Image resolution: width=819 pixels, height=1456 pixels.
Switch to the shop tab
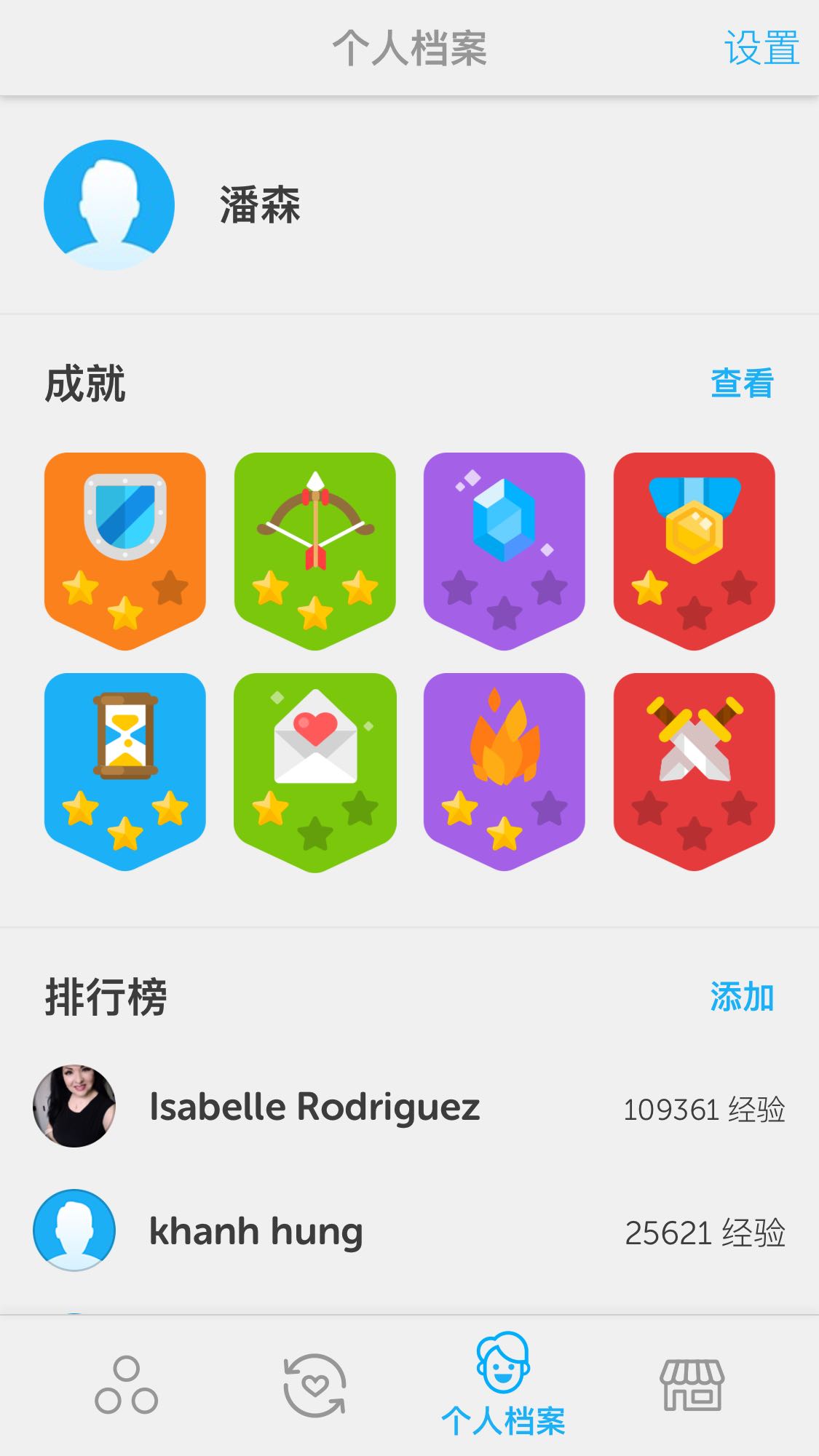coord(692,1385)
